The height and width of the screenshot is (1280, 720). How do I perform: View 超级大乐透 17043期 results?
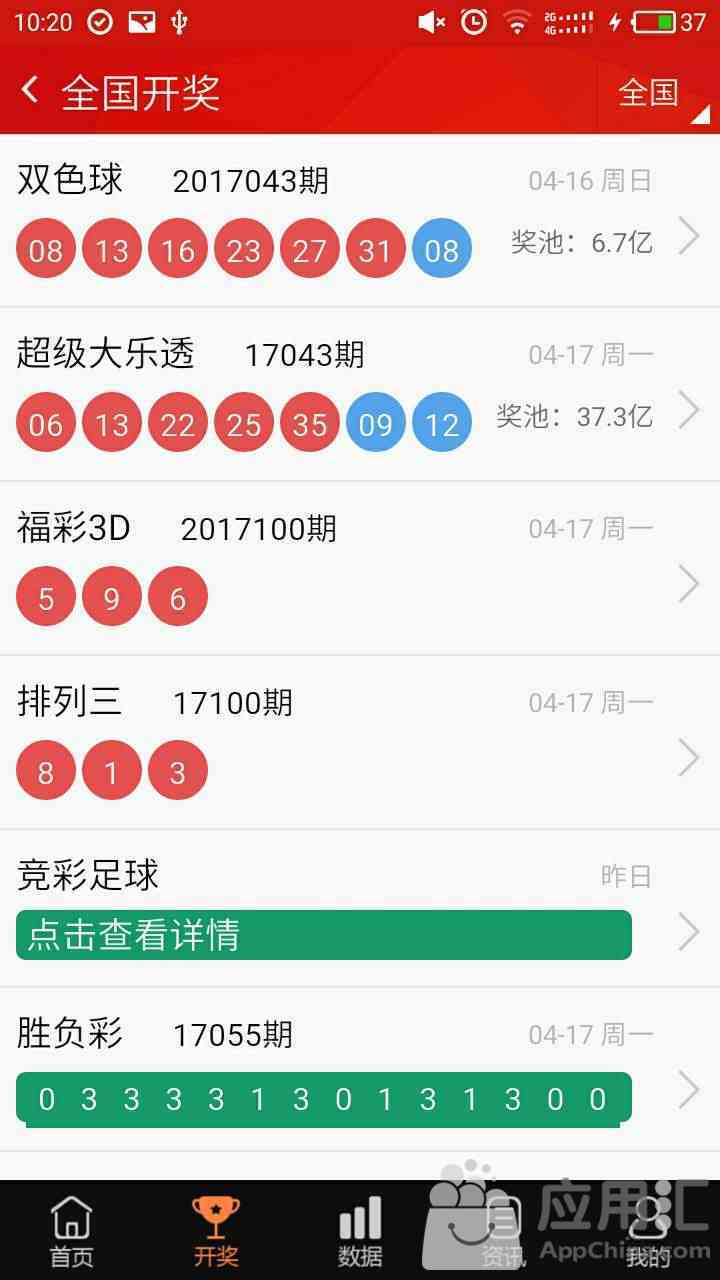360,394
